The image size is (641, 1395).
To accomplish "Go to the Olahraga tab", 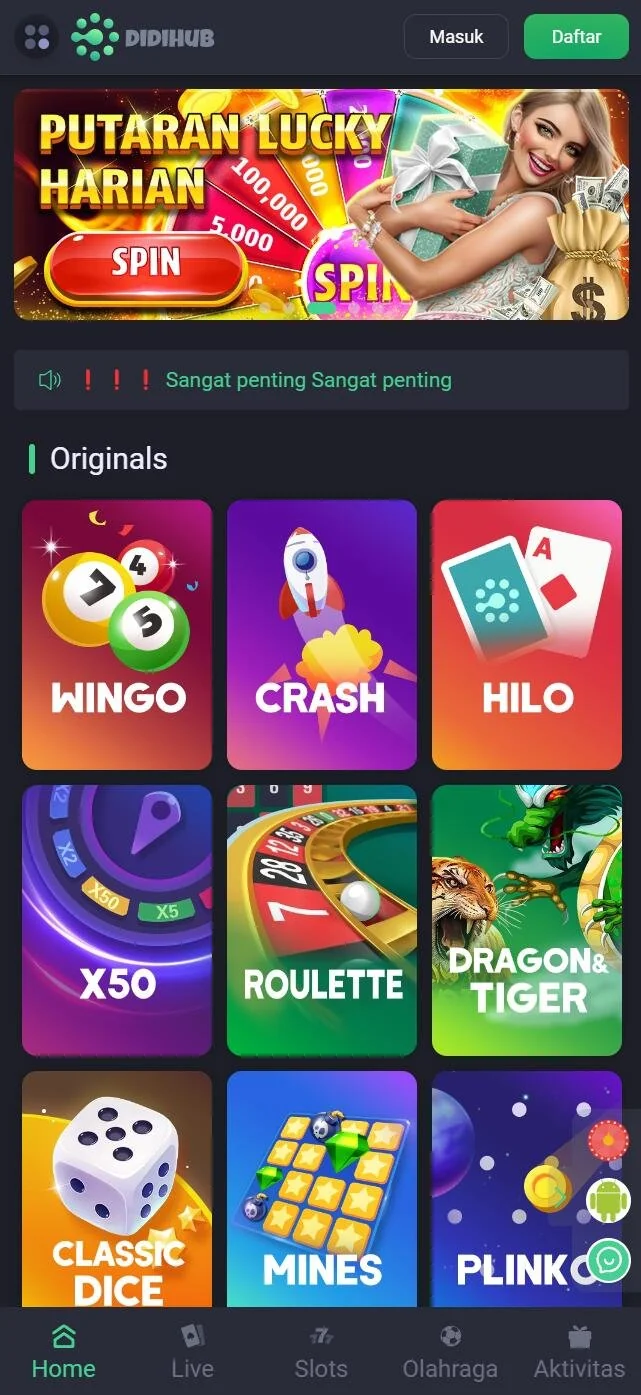I will (450, 1352).
